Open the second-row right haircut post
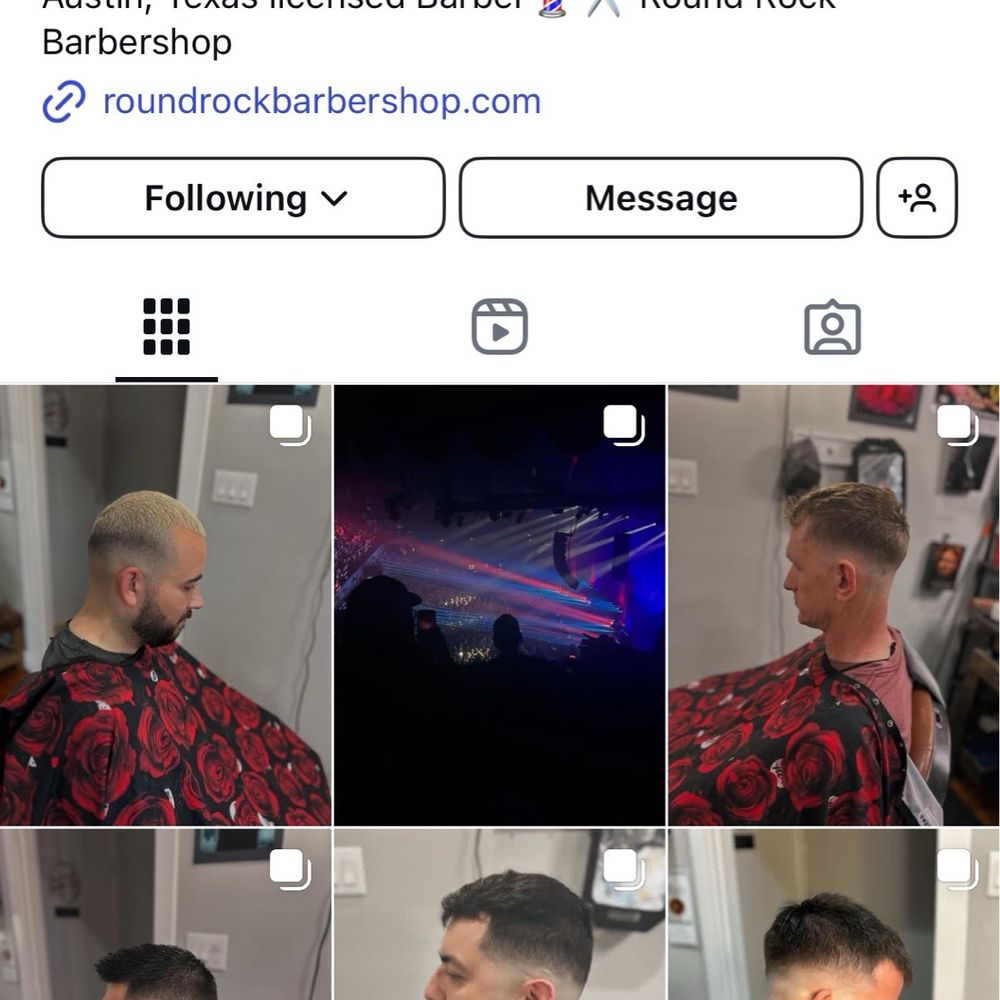 pos(833,915)
